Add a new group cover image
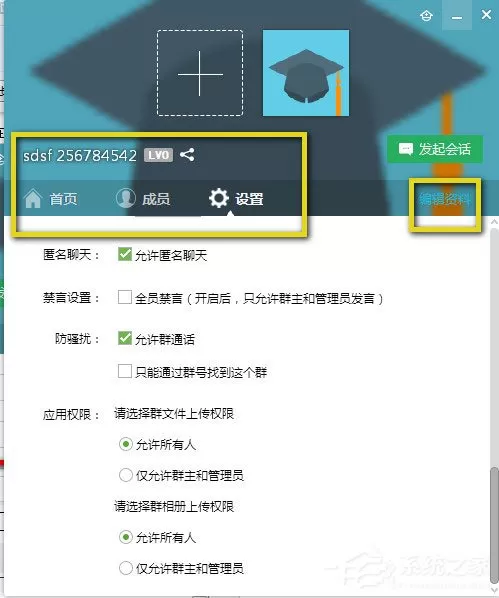 pyautogui.click(x=200, y=73)
